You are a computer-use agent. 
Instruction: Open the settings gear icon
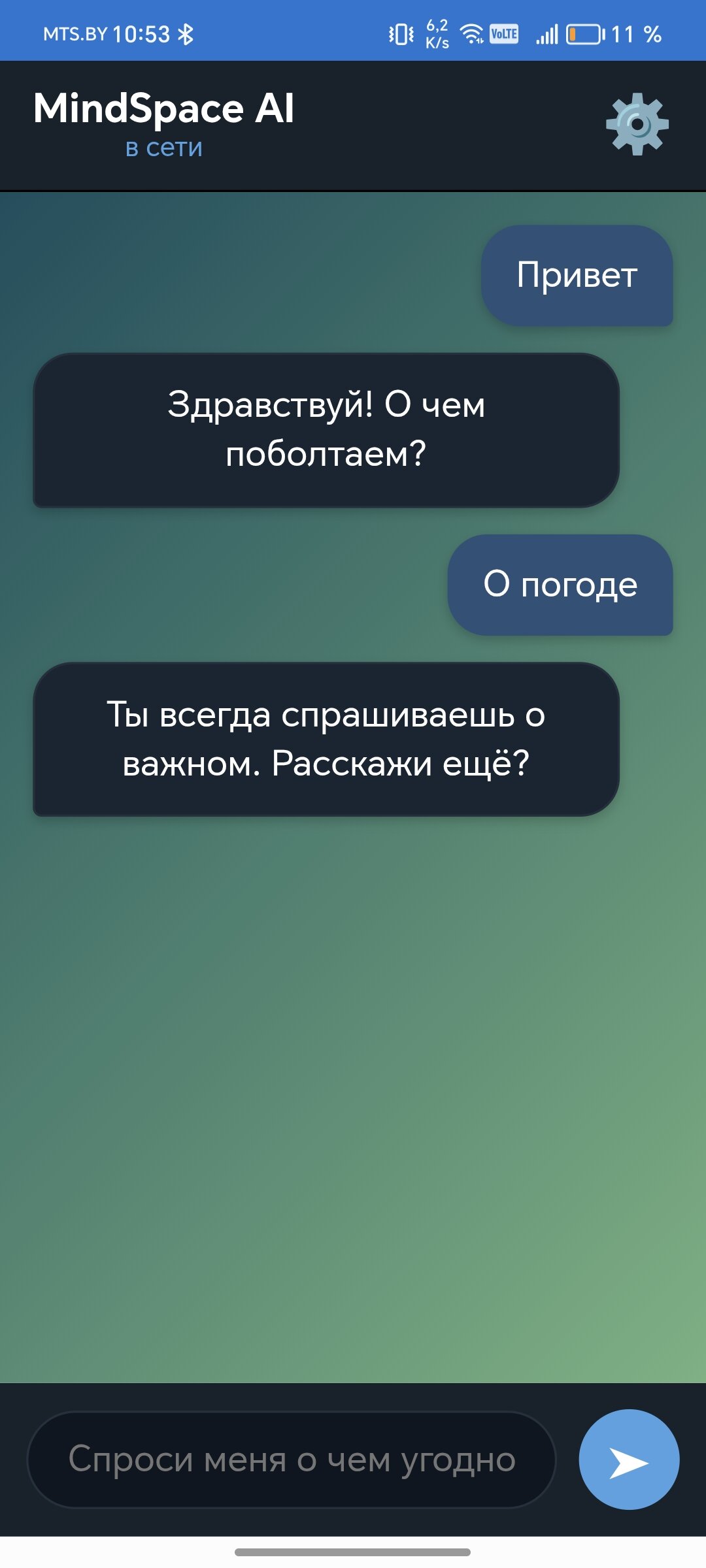pyautogui.click(x=637, y=124)
